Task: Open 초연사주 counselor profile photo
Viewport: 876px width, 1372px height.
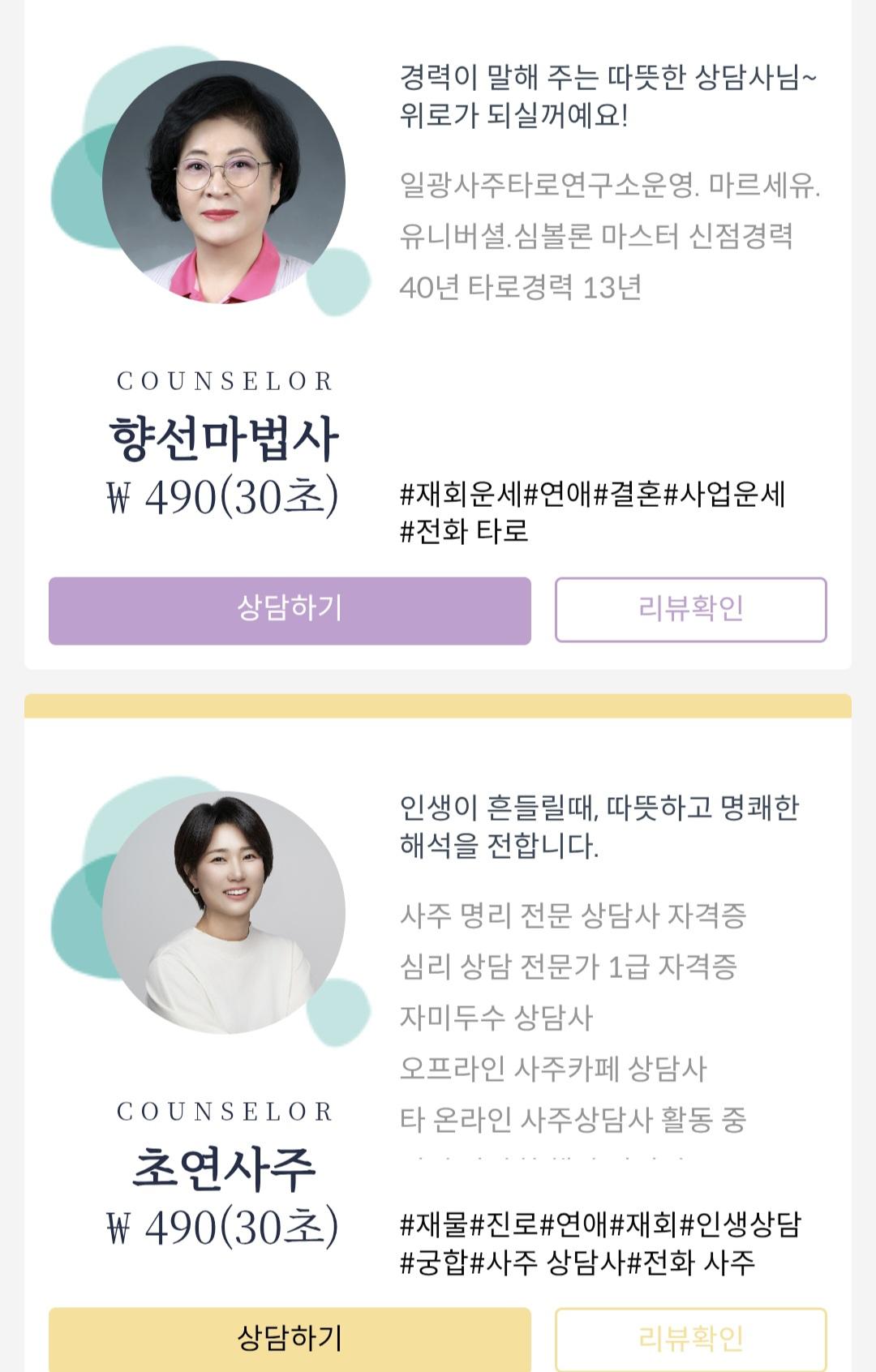Action: (x=224, y=912)
